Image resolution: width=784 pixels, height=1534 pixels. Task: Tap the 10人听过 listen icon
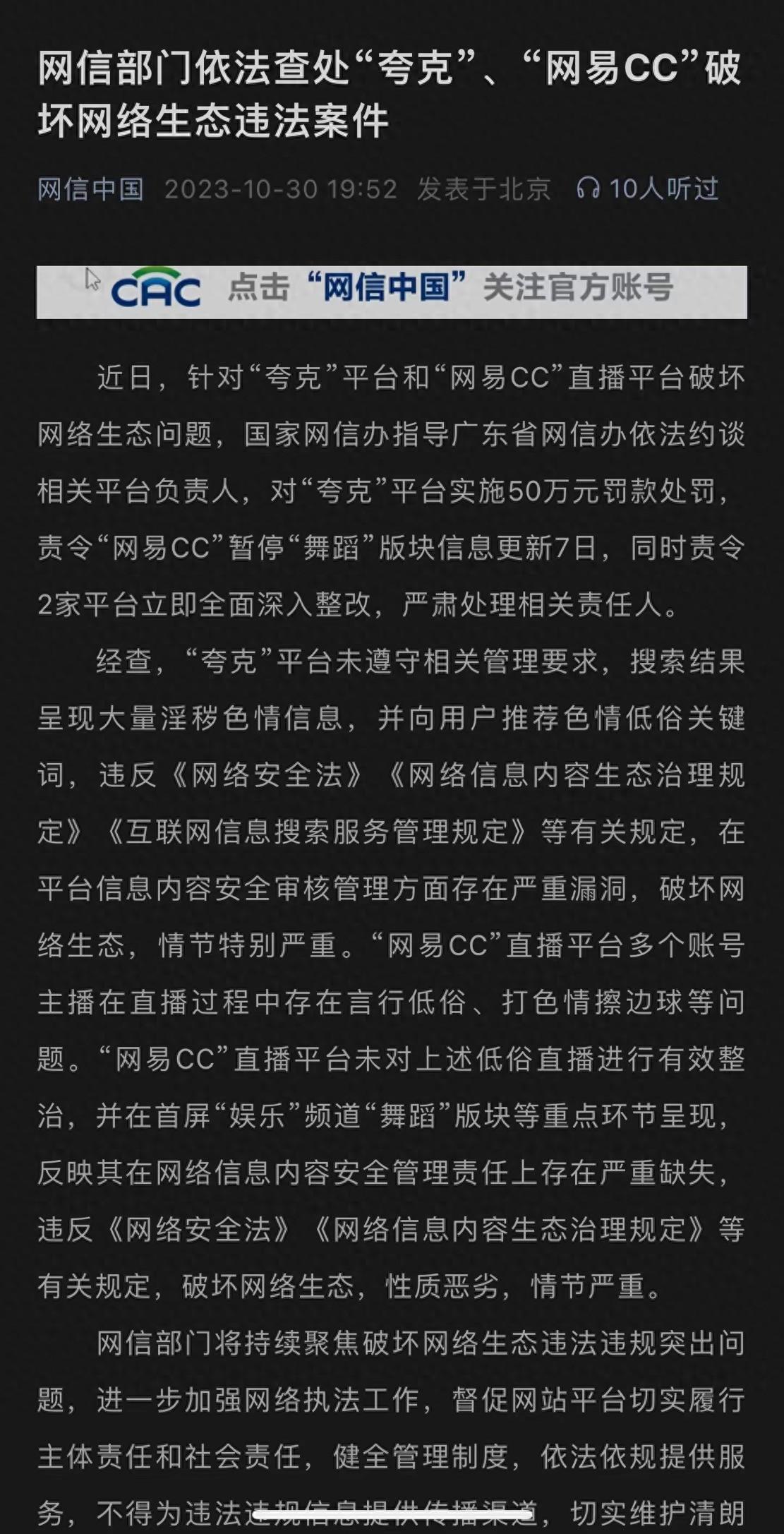[588, 188]
